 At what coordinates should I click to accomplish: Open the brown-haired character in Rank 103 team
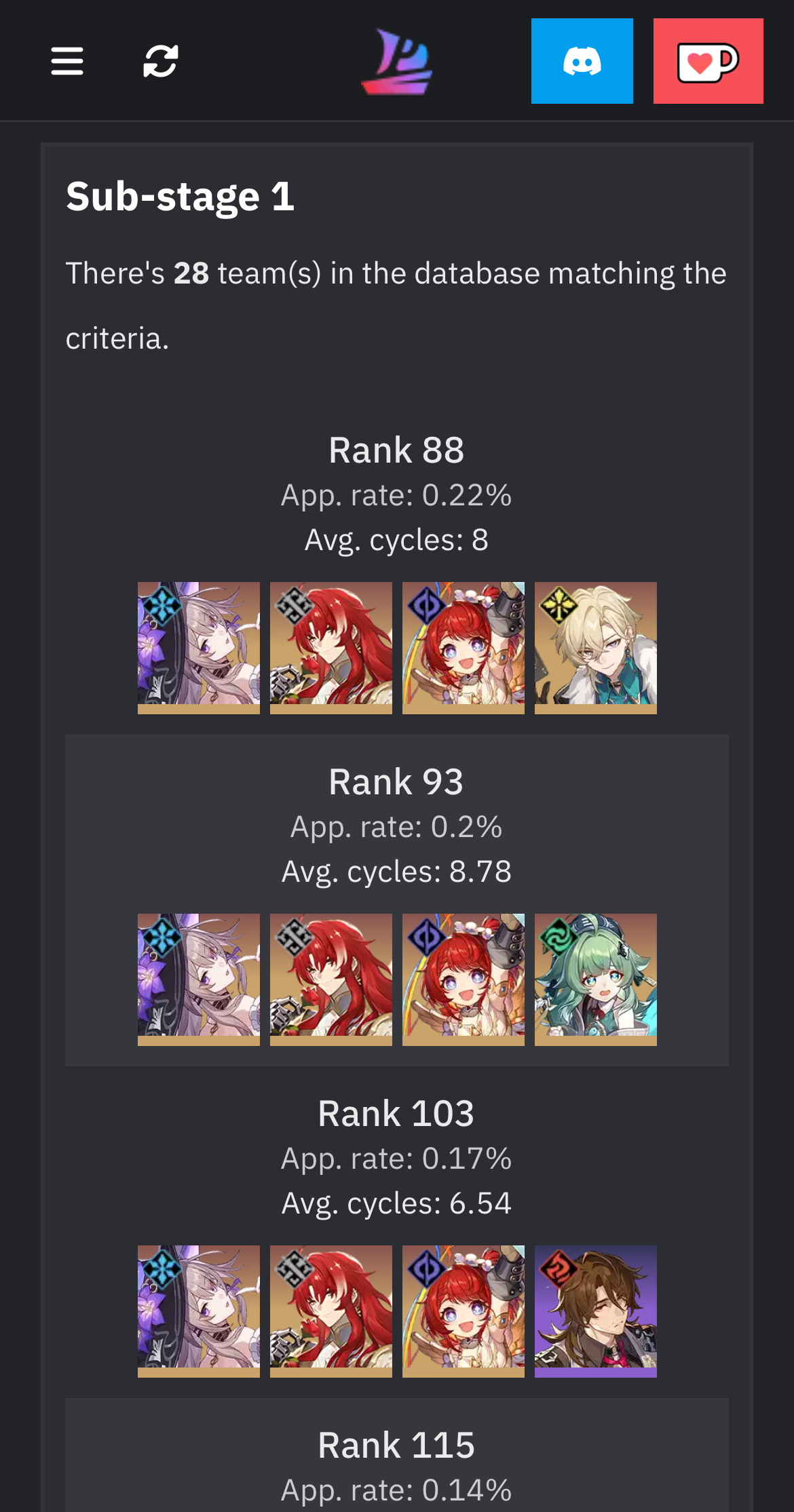coord(596,1311)
